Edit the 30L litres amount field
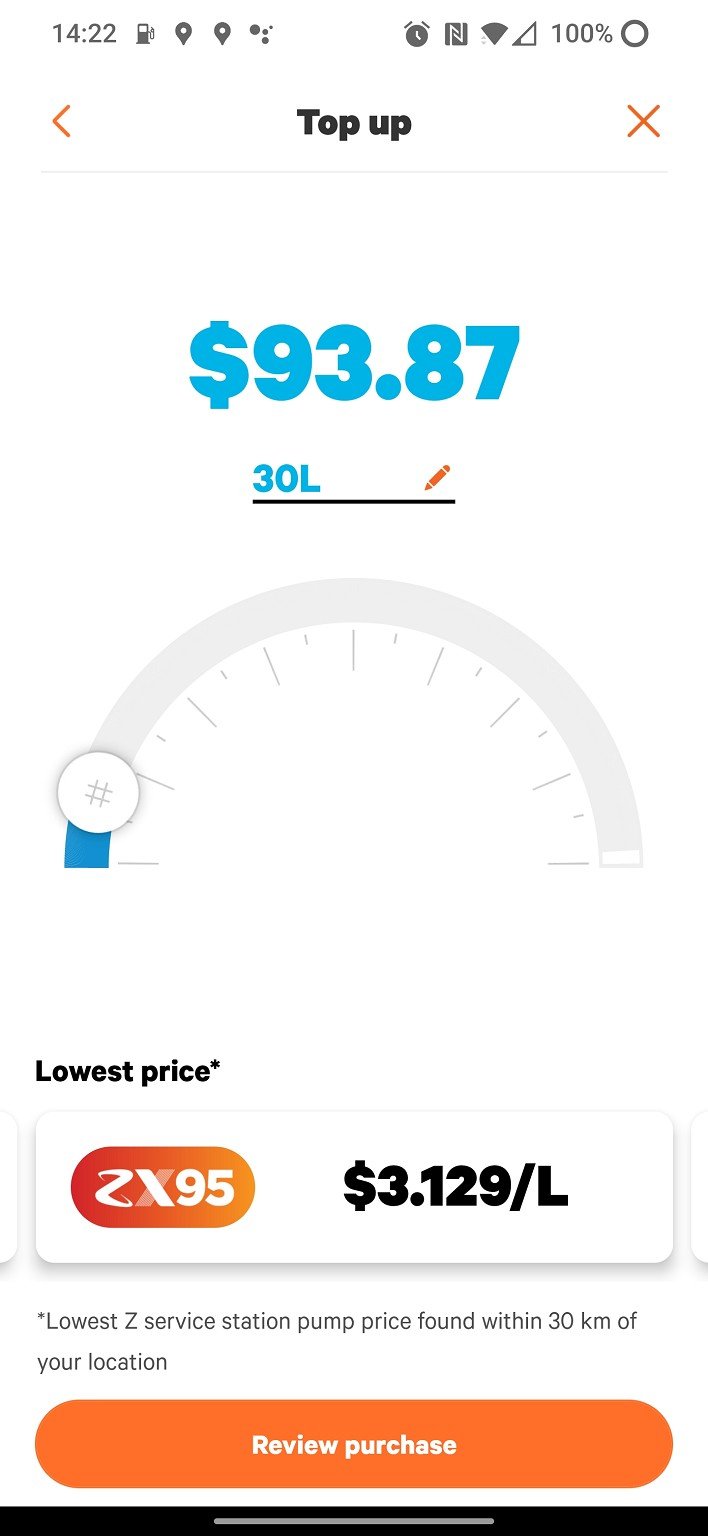Screen dimensions: 708x1536 click(x=353, y=480)
